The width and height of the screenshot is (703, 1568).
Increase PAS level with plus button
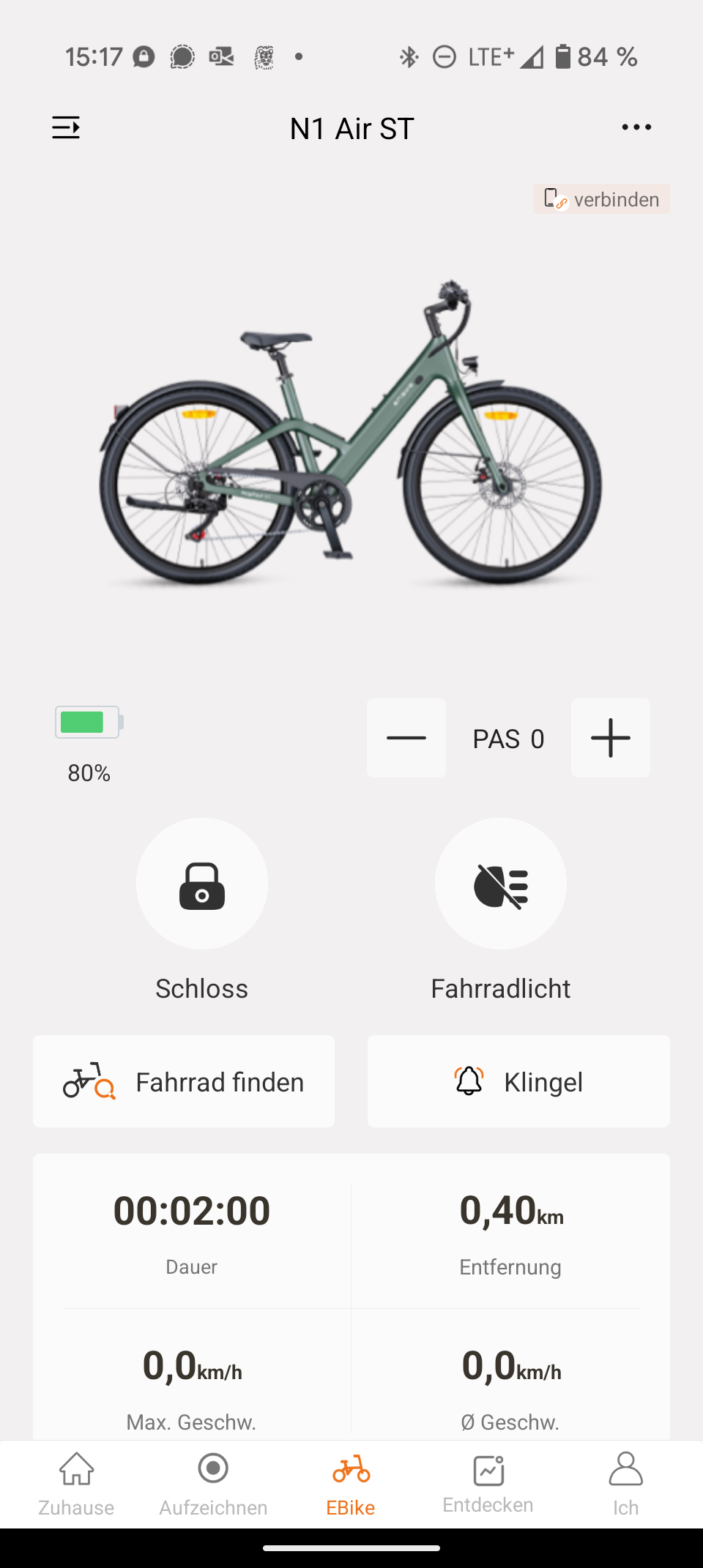click(611, 738)
